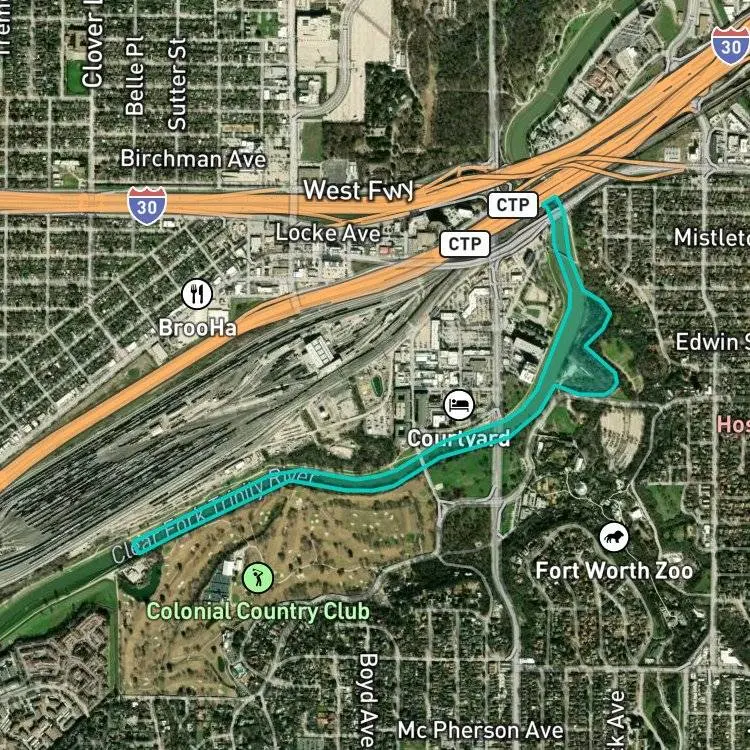Select the Courtyard hotel marker
The image size is (750, 750).
[x=459, y=405]
